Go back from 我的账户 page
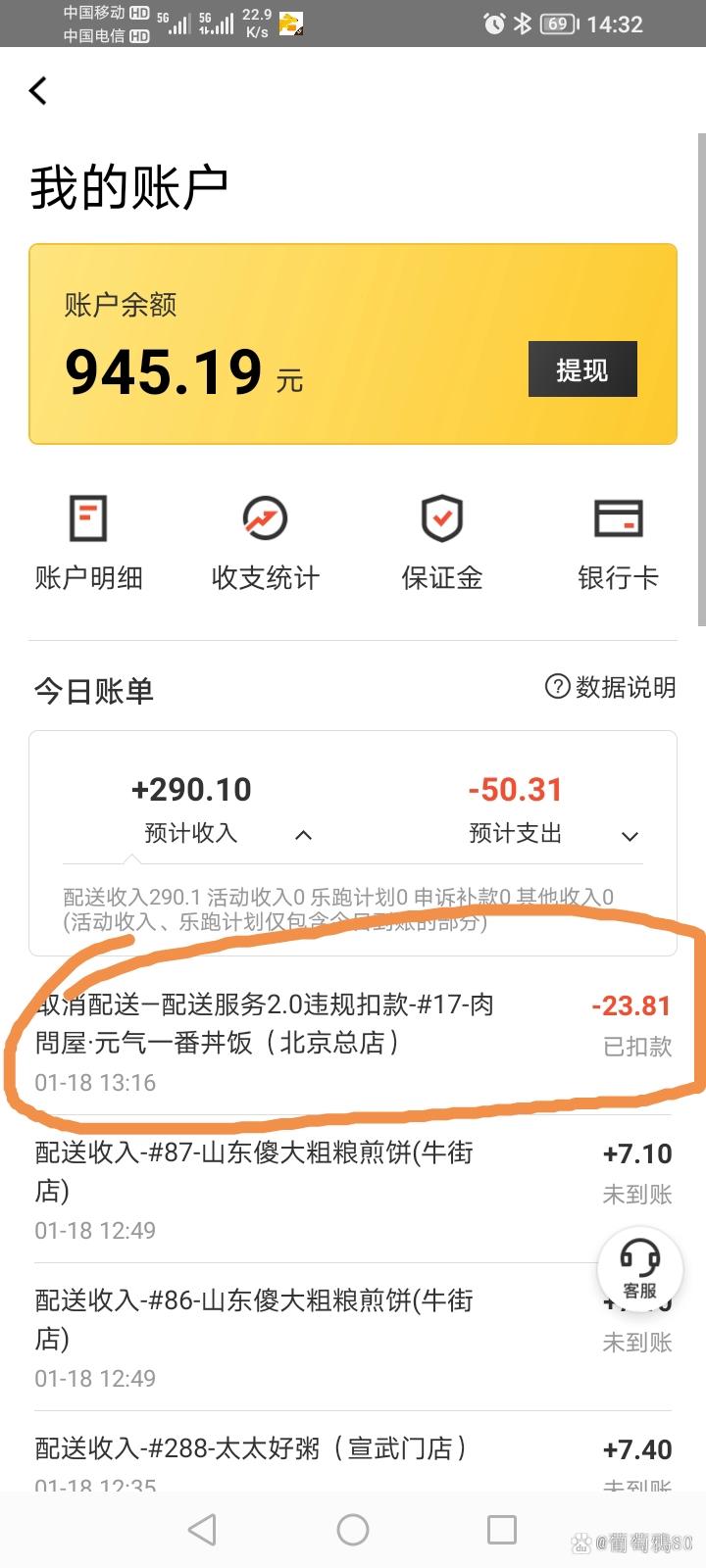706x1568 pixels. 38,91
